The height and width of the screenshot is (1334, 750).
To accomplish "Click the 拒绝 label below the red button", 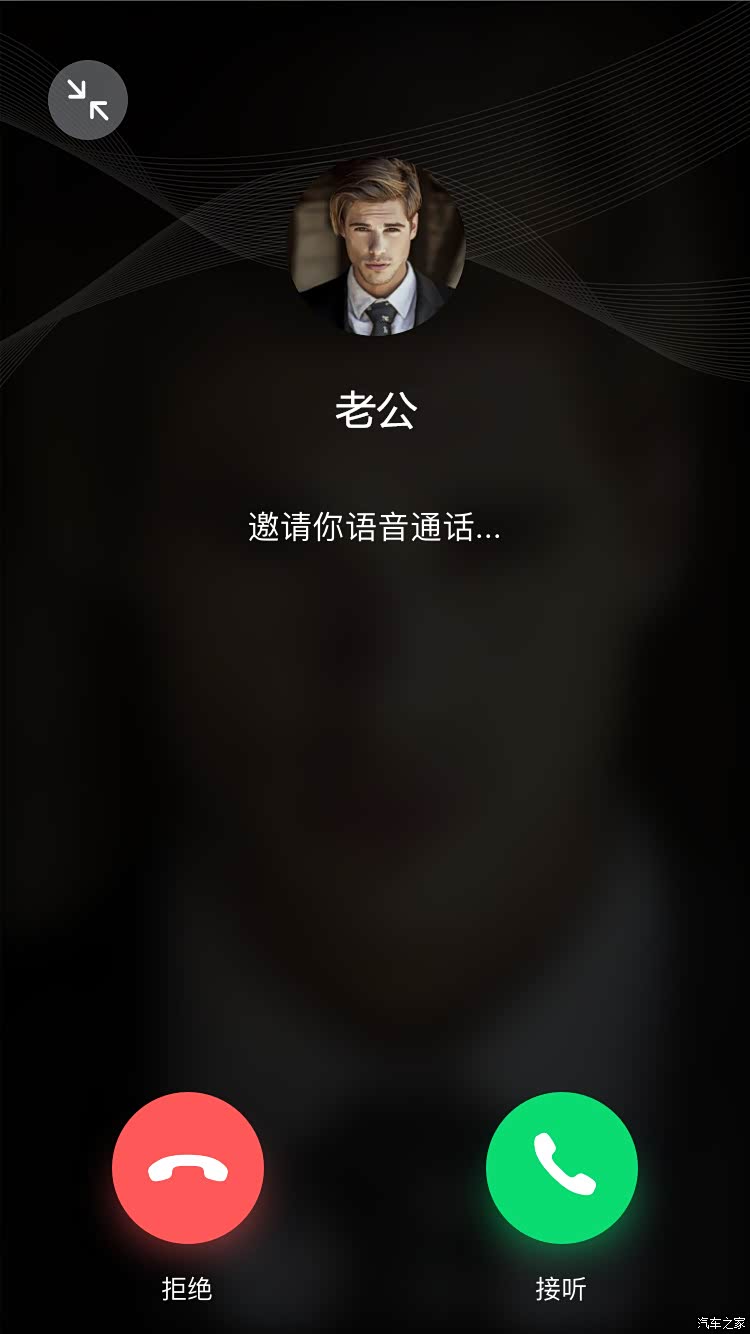I will 189,1291.
